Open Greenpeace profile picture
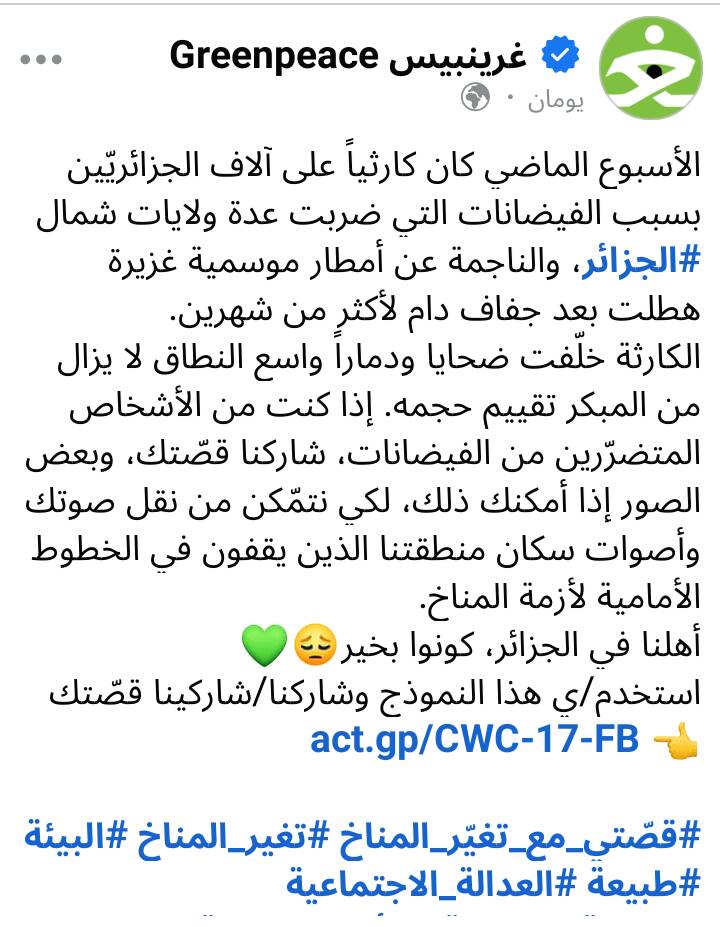Viewport: 720px width, 927px height. pos(651,67)
